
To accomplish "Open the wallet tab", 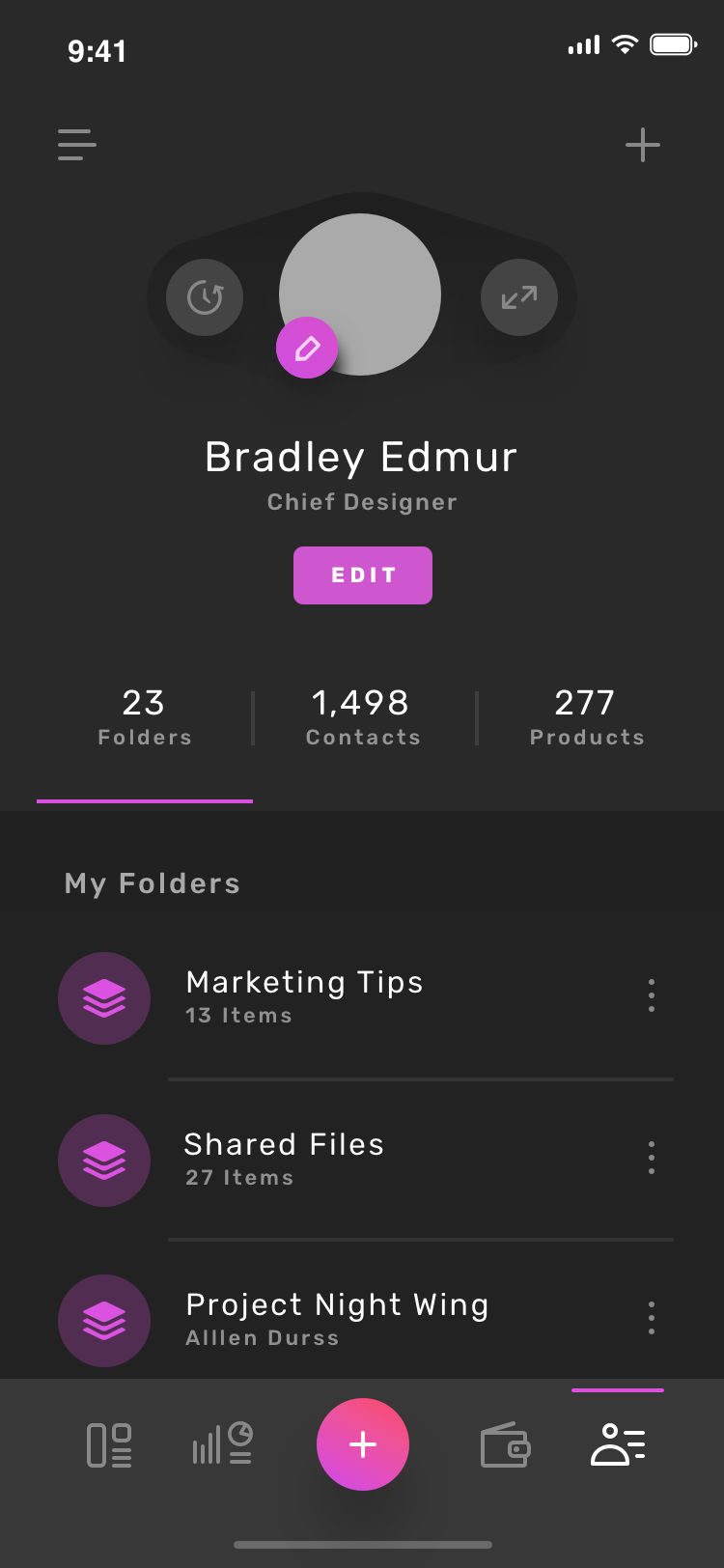I will (x=505, y=1445).
